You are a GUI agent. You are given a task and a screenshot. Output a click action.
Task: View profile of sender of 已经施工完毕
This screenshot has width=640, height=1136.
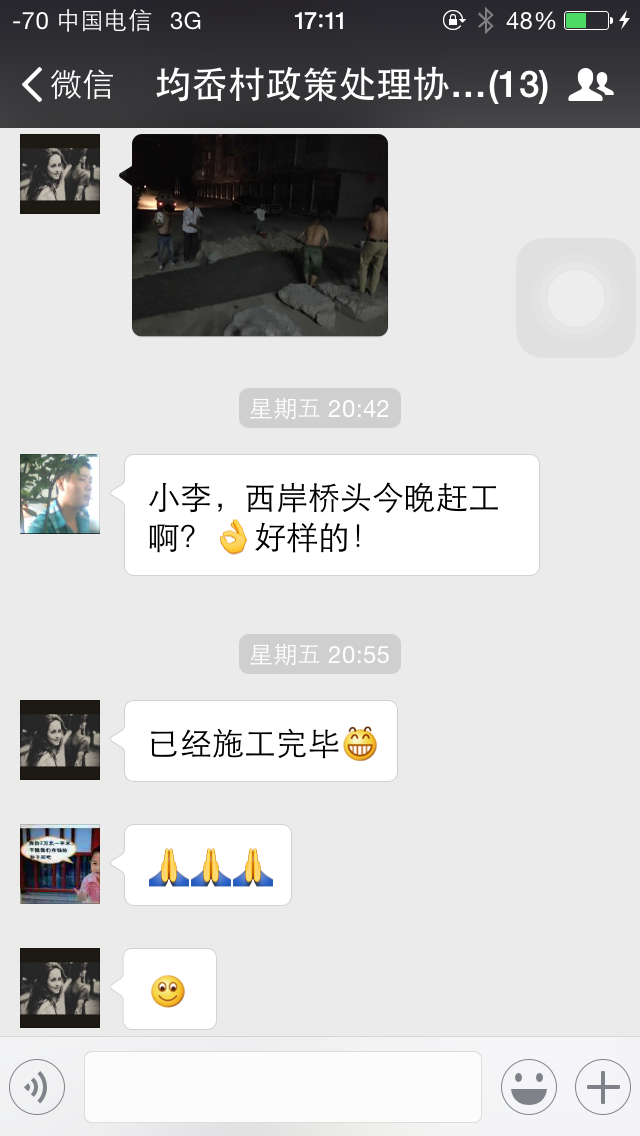pos(60,740)
